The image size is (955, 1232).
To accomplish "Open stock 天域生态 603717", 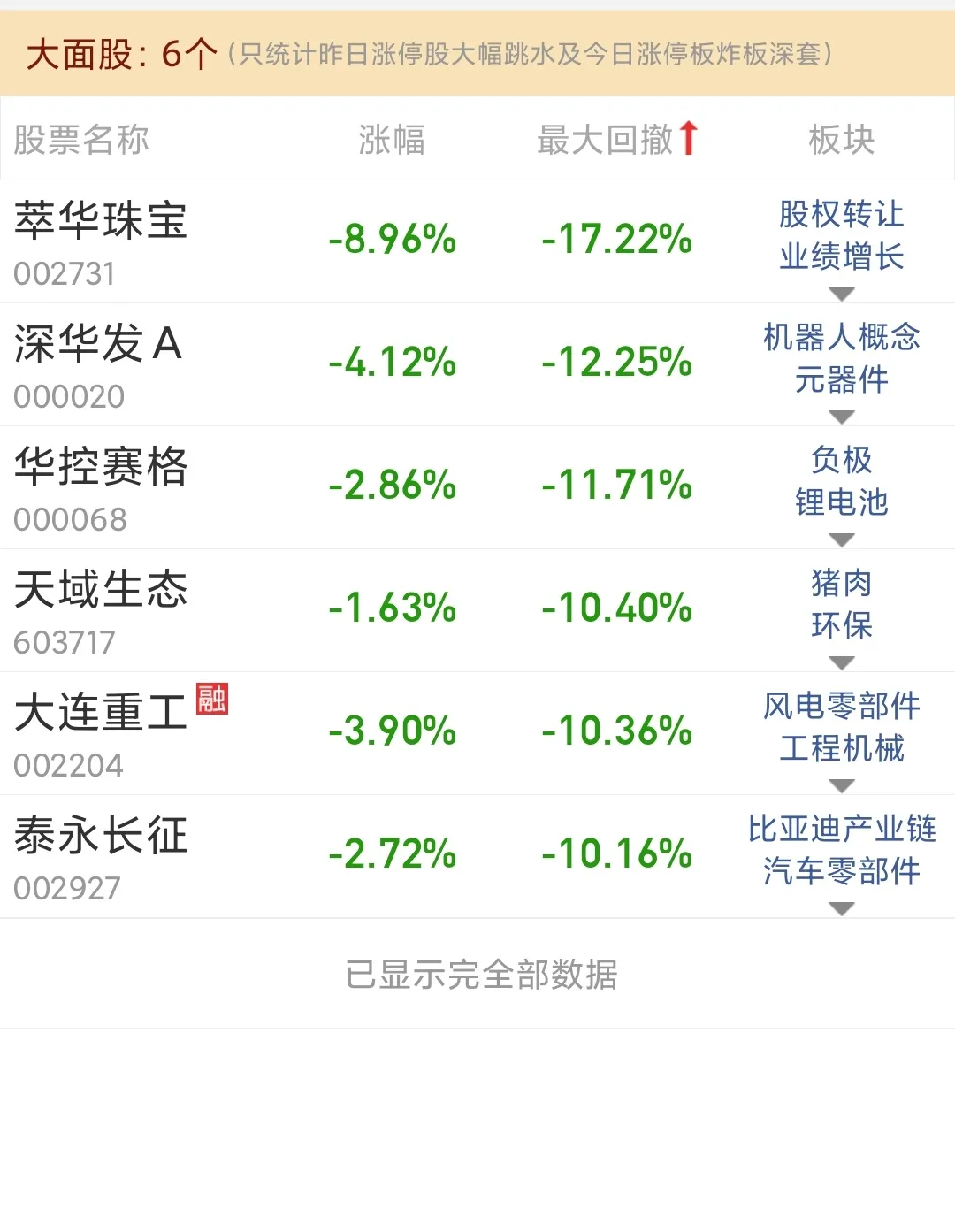I will click(101, 610).
